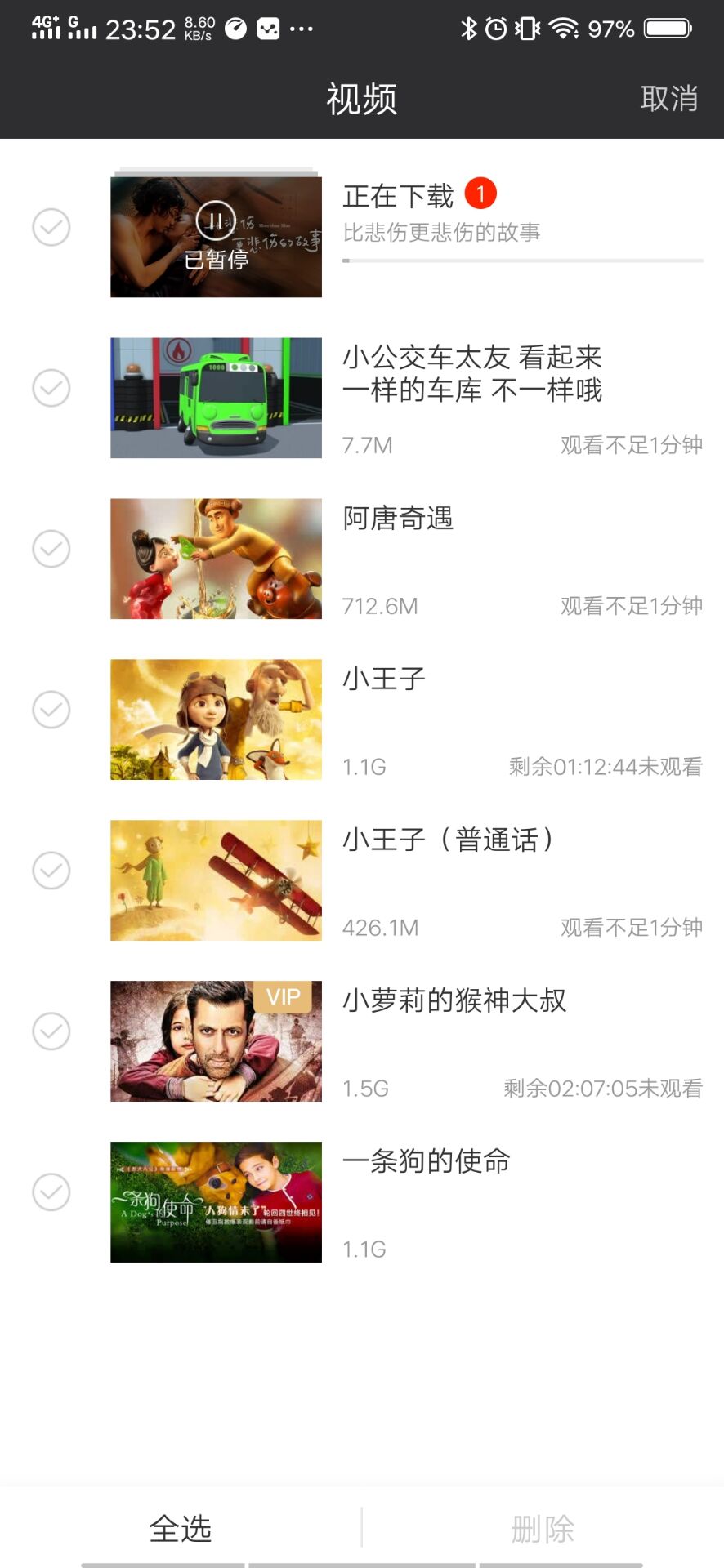Viewport: 724px width, 1568px height.
Task: Tap the paused 比悲伤更悲伤的故事 thumbnail
Action: tap(216, 237)
